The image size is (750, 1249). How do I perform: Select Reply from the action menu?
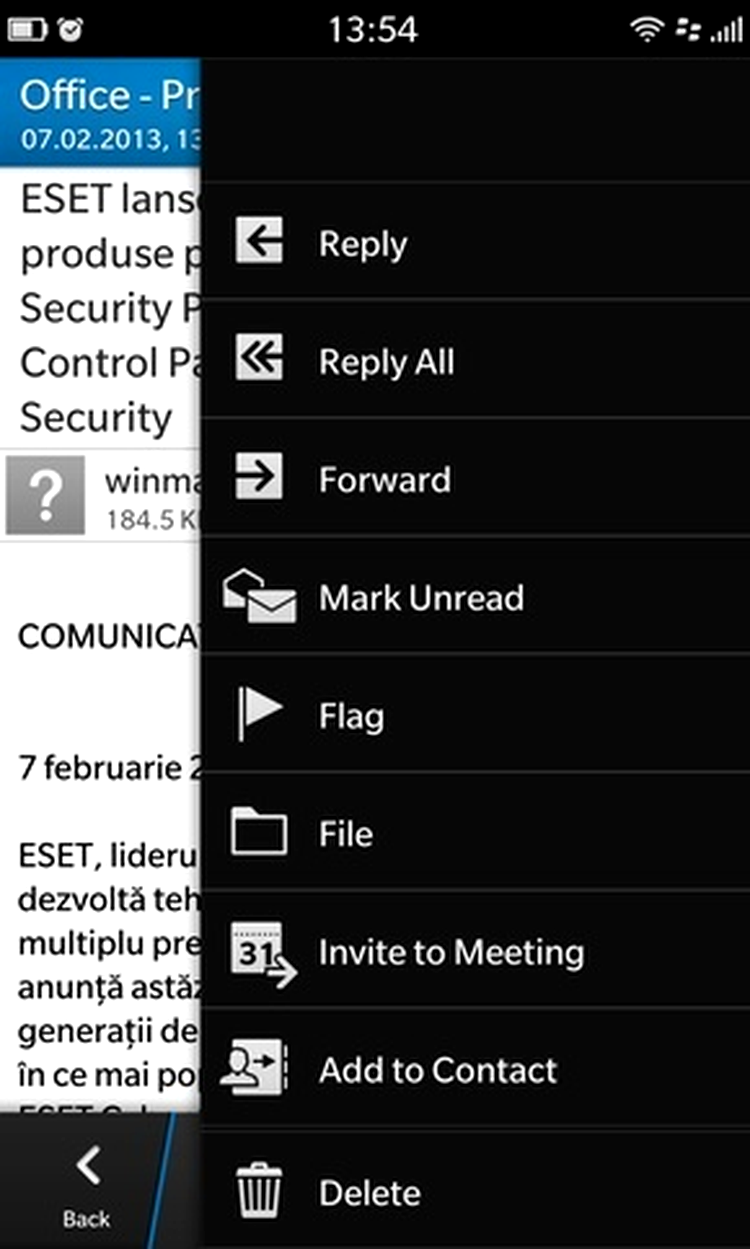475,242
